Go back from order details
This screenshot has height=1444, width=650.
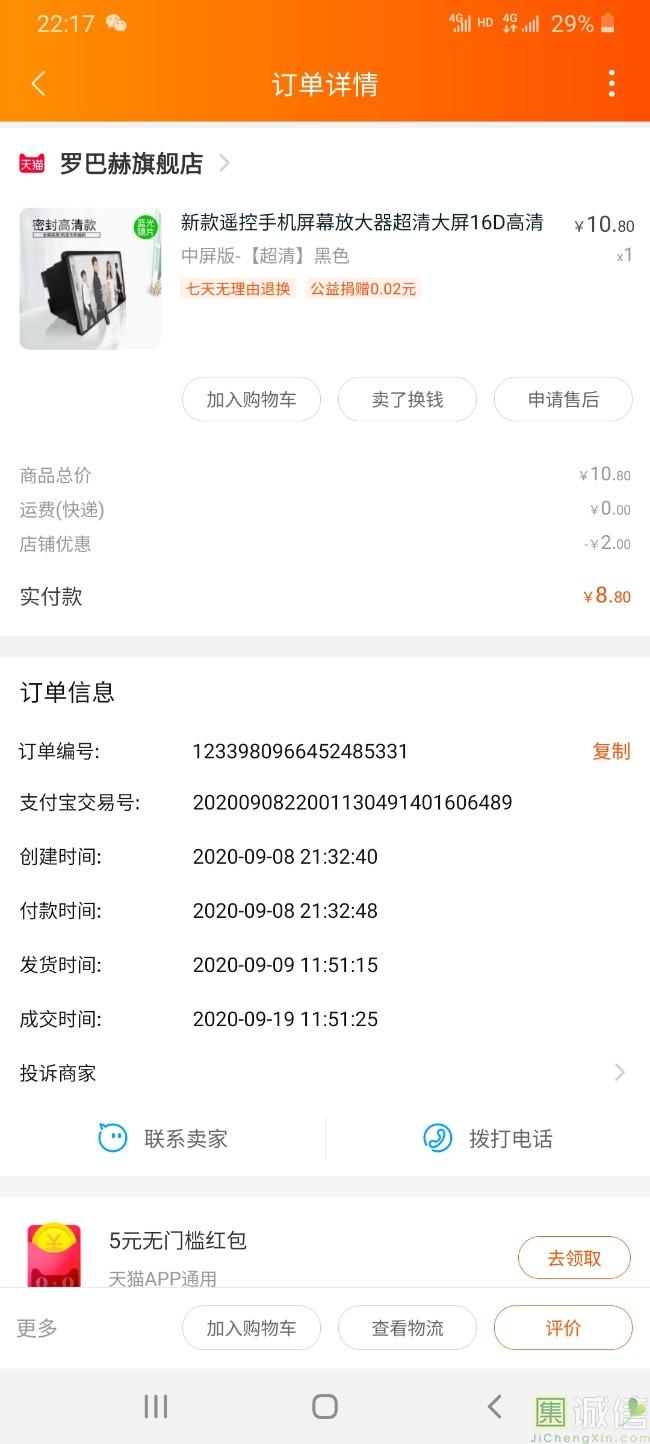38,84
